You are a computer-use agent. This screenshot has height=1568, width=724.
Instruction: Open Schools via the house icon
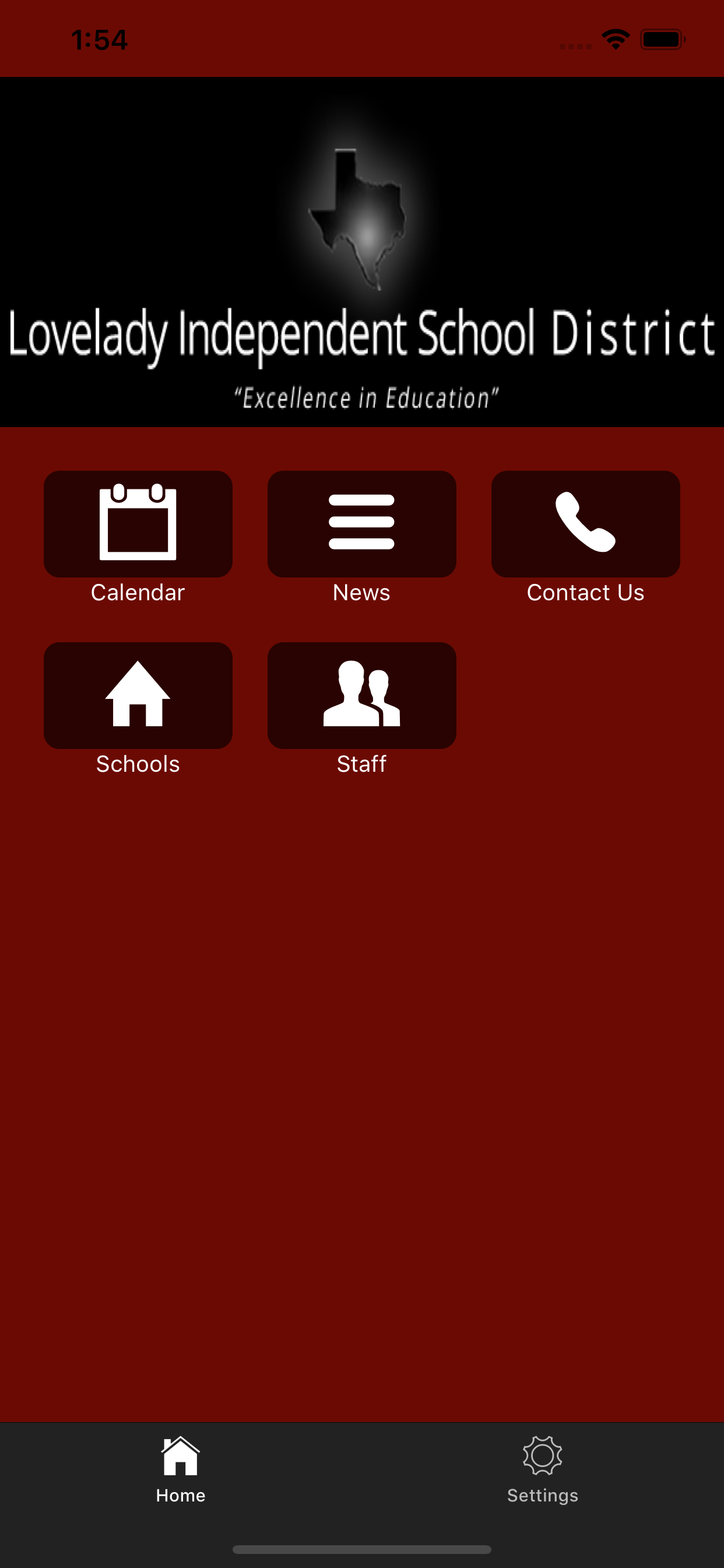pyautogui.click(x=138, y=695)
